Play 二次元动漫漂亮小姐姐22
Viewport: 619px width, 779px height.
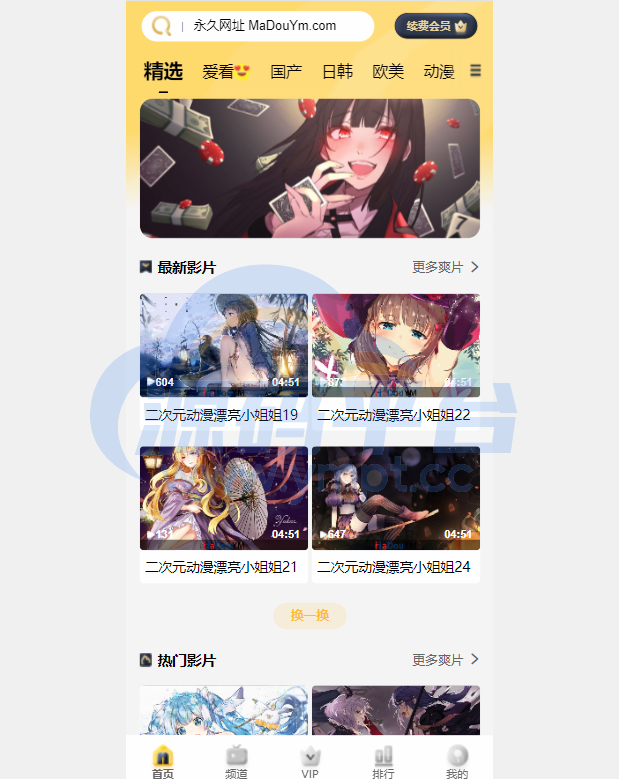tap(396, 346)
